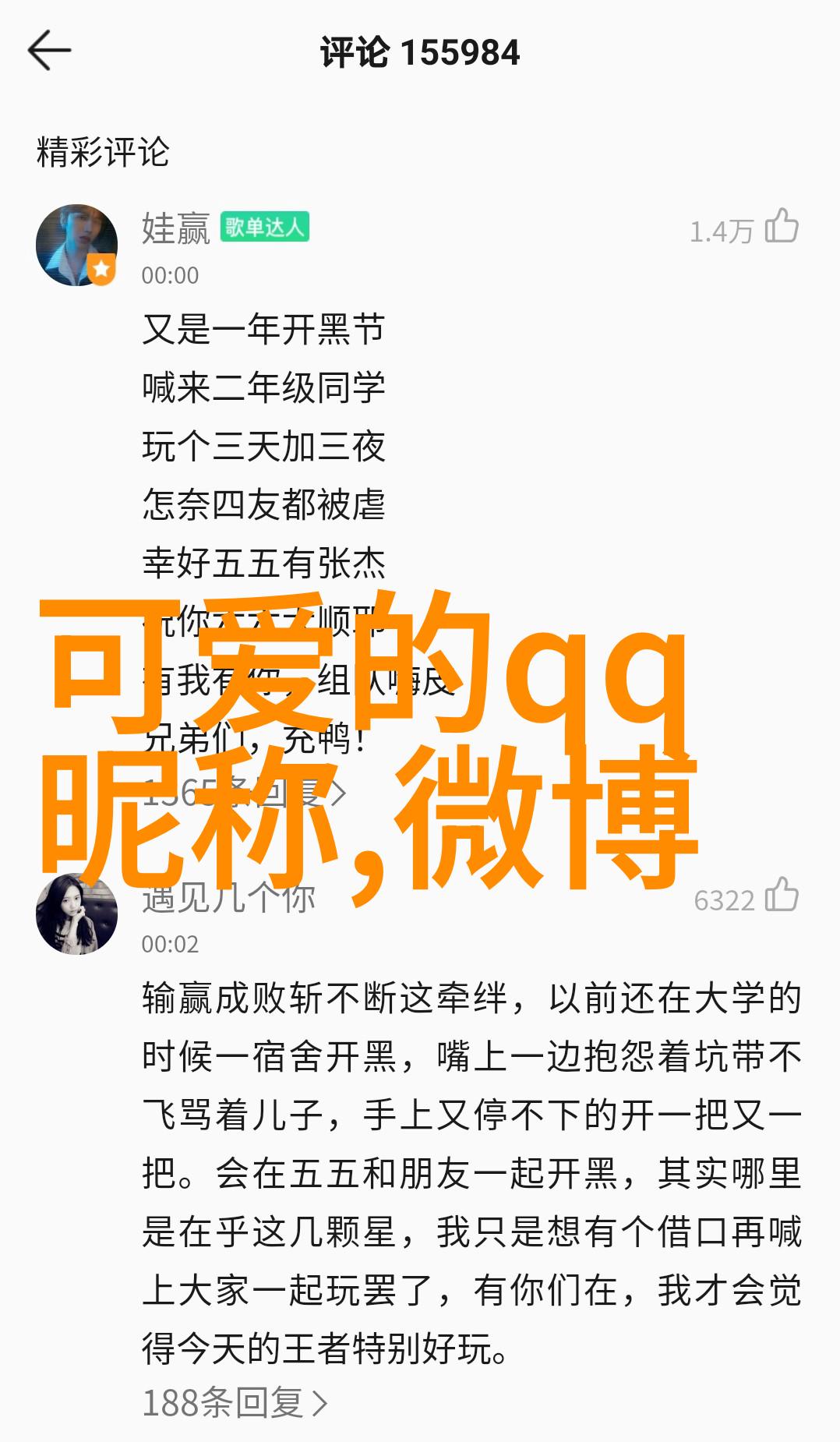Screen dimensions: 840x1442
Task: Open the avatar of the 00:02 commenter
Action: [x=76, y=914]
